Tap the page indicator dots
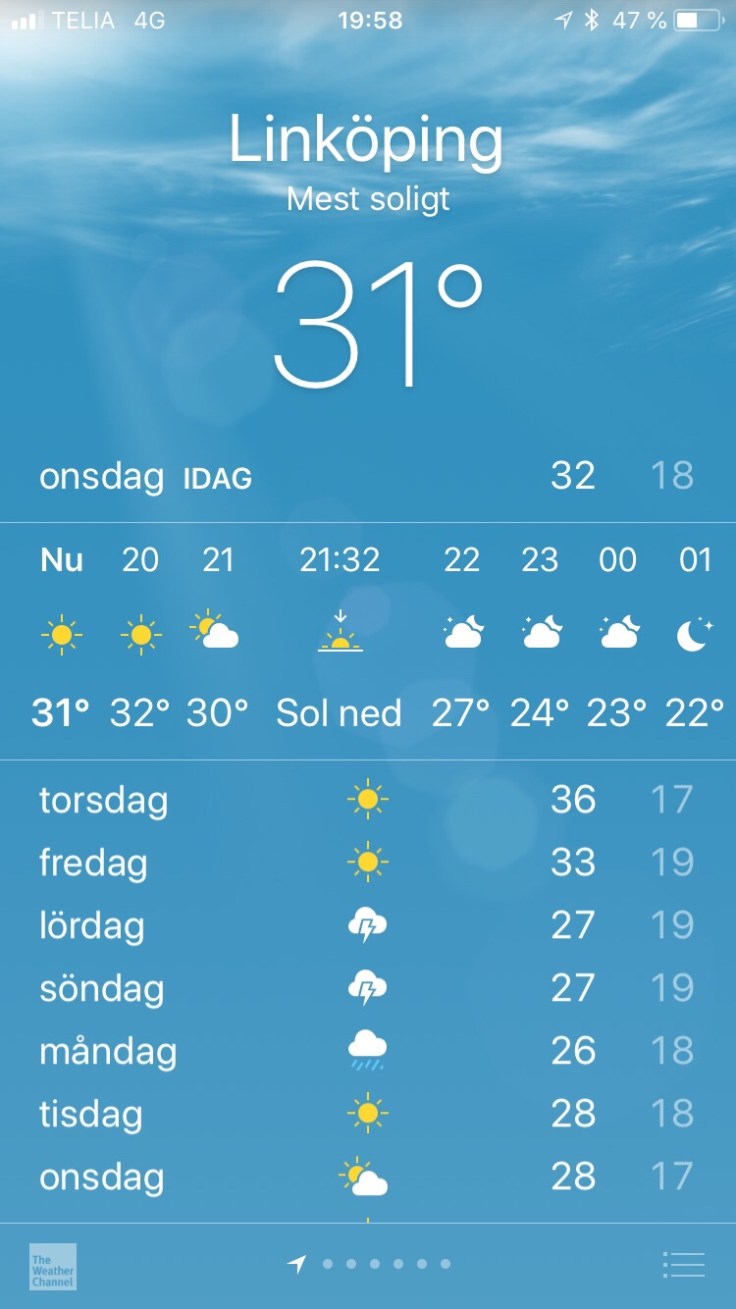Image resolution: width=736 pixels, height=1309 pixels. point(385,1264)
